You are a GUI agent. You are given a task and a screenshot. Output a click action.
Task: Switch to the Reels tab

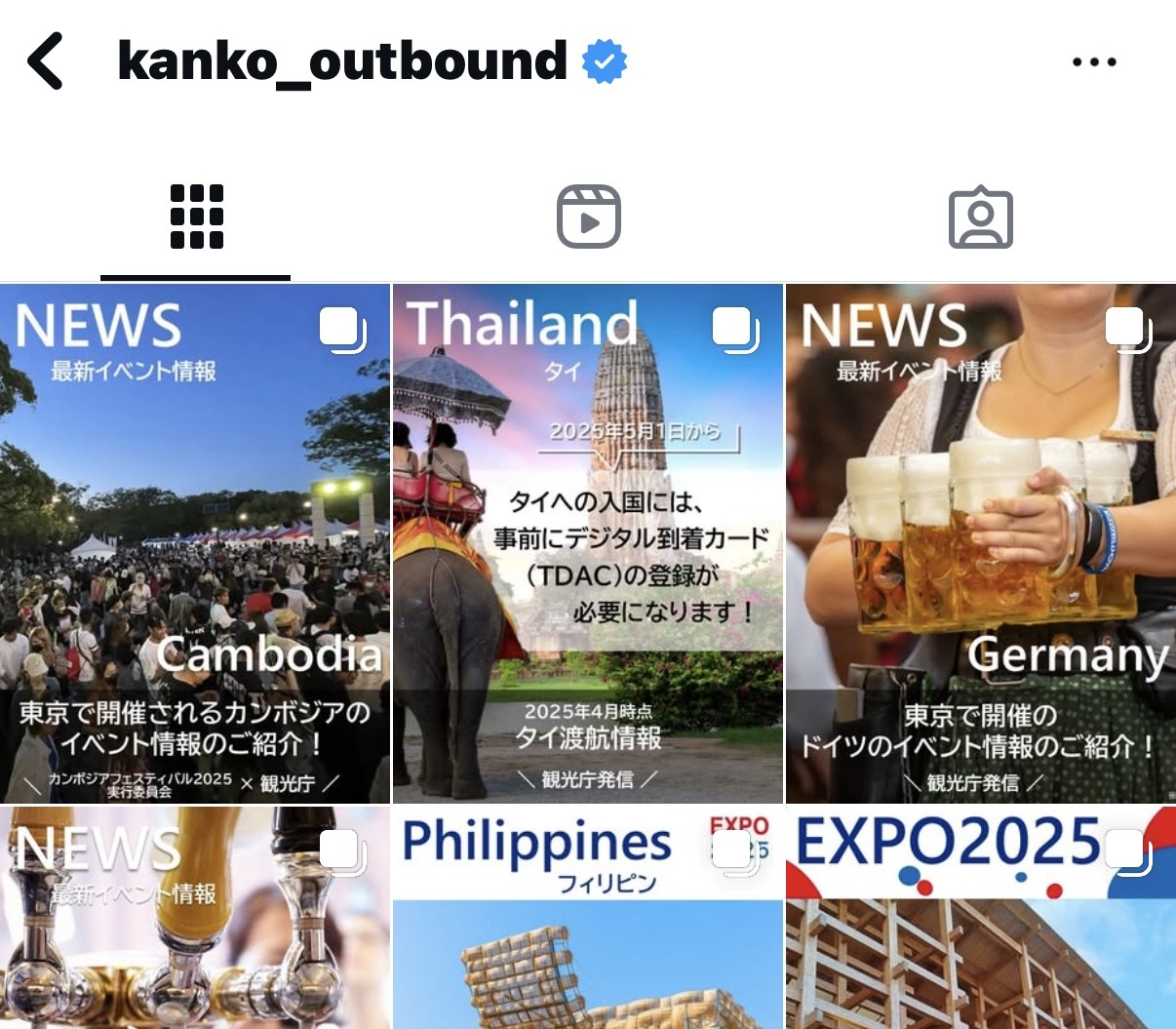[588, 217]
